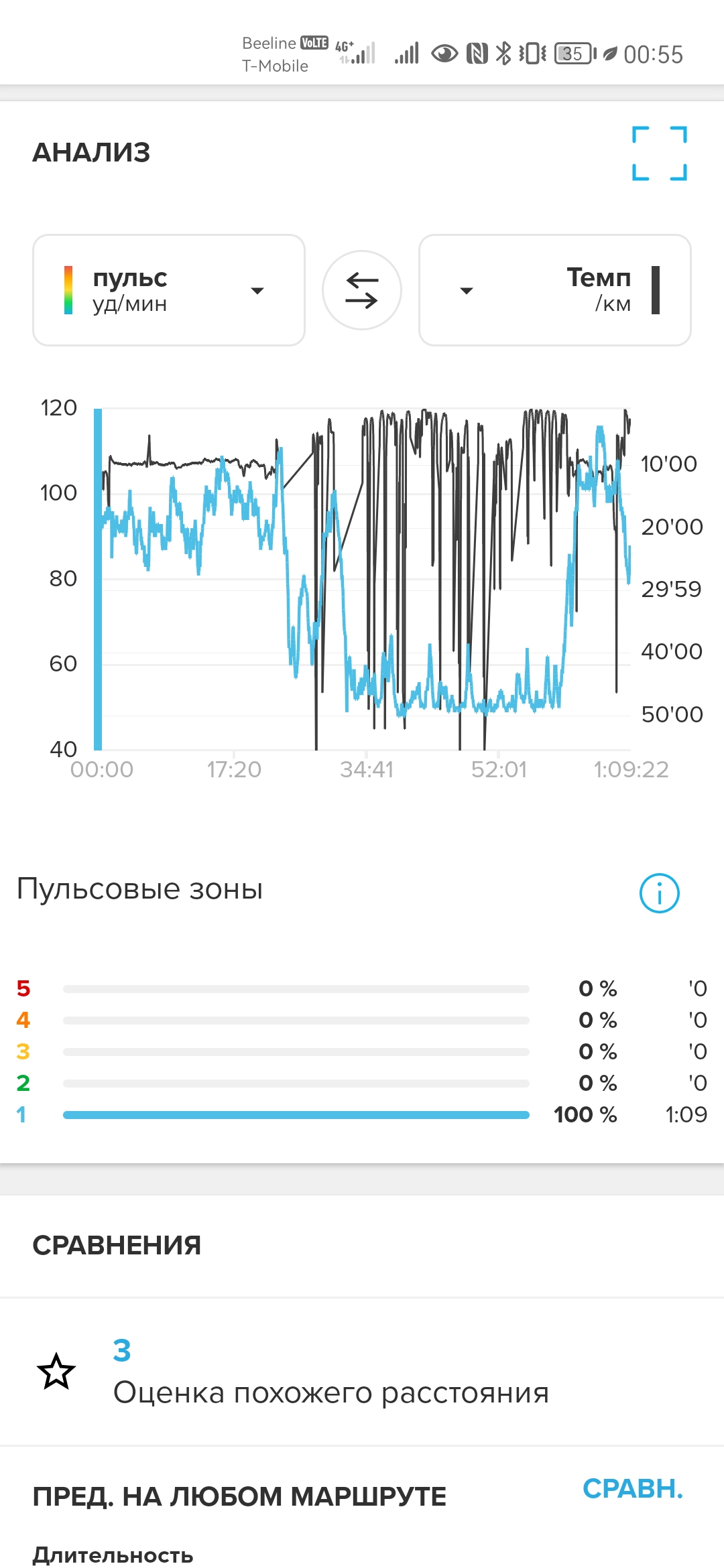Open the Темп metric dropdown
The image size is (724, 1568).
coord(554,290)
